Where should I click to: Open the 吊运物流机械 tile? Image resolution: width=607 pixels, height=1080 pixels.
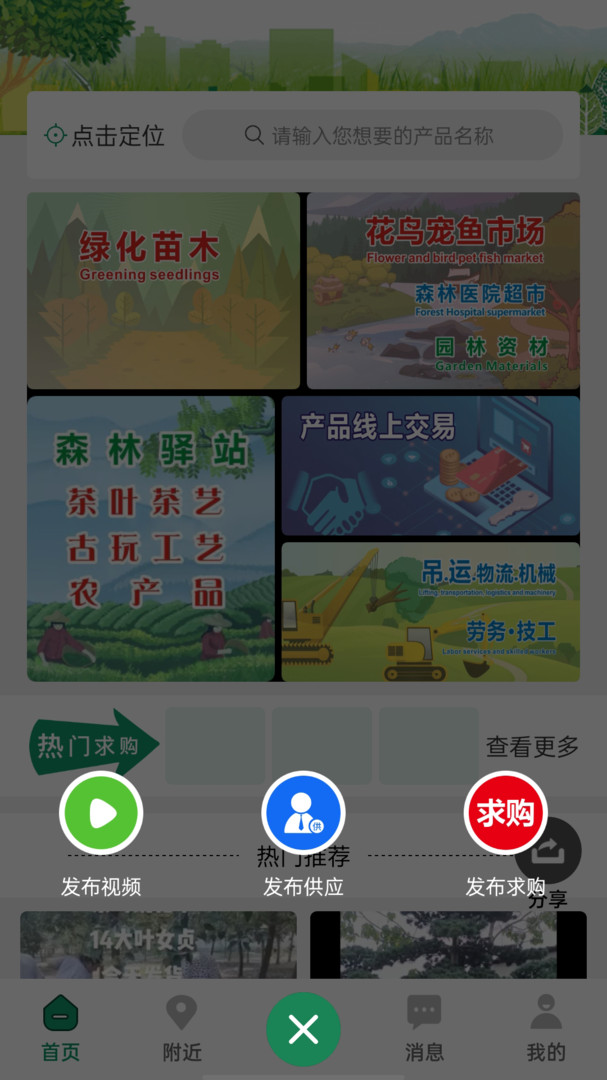point(430,611)
